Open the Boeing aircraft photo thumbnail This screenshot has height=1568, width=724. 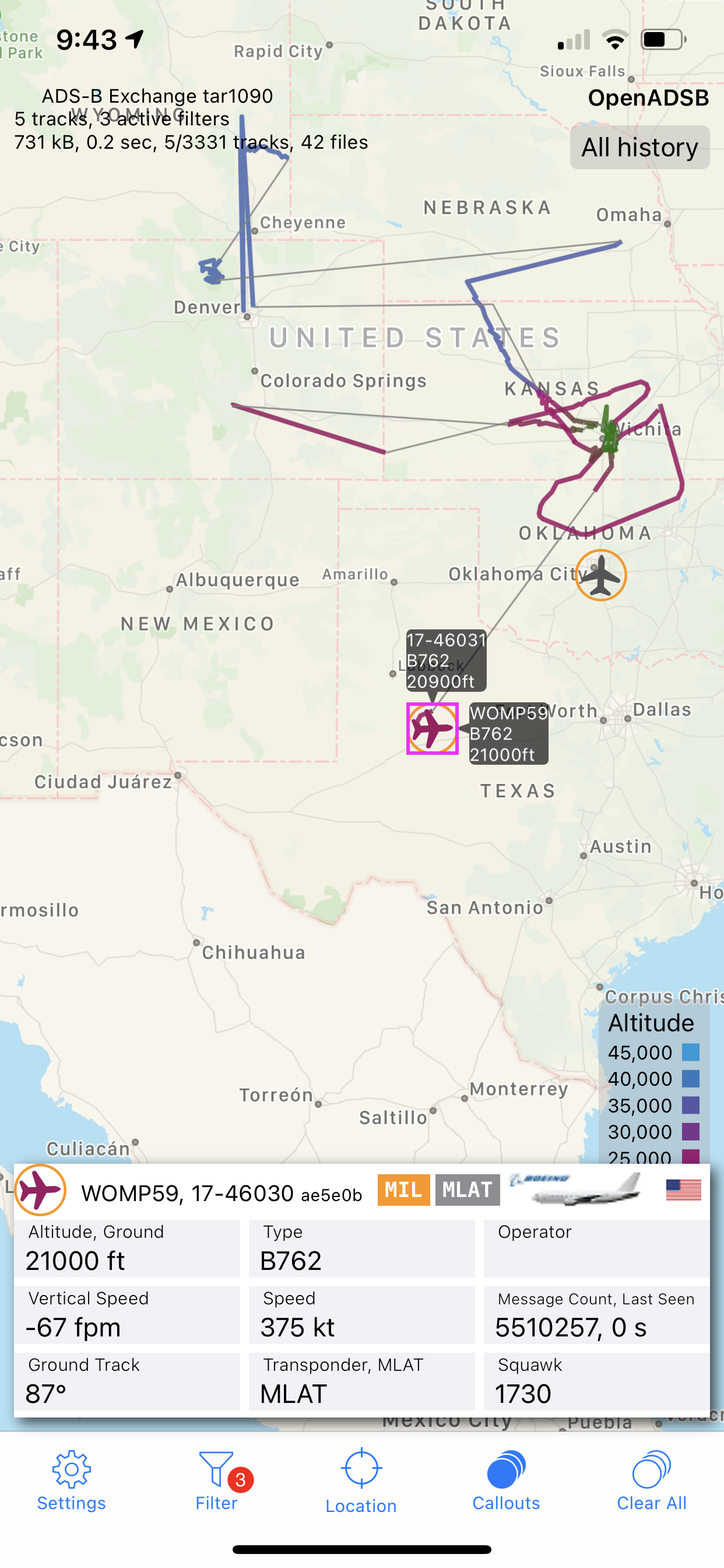[575, 1189]
